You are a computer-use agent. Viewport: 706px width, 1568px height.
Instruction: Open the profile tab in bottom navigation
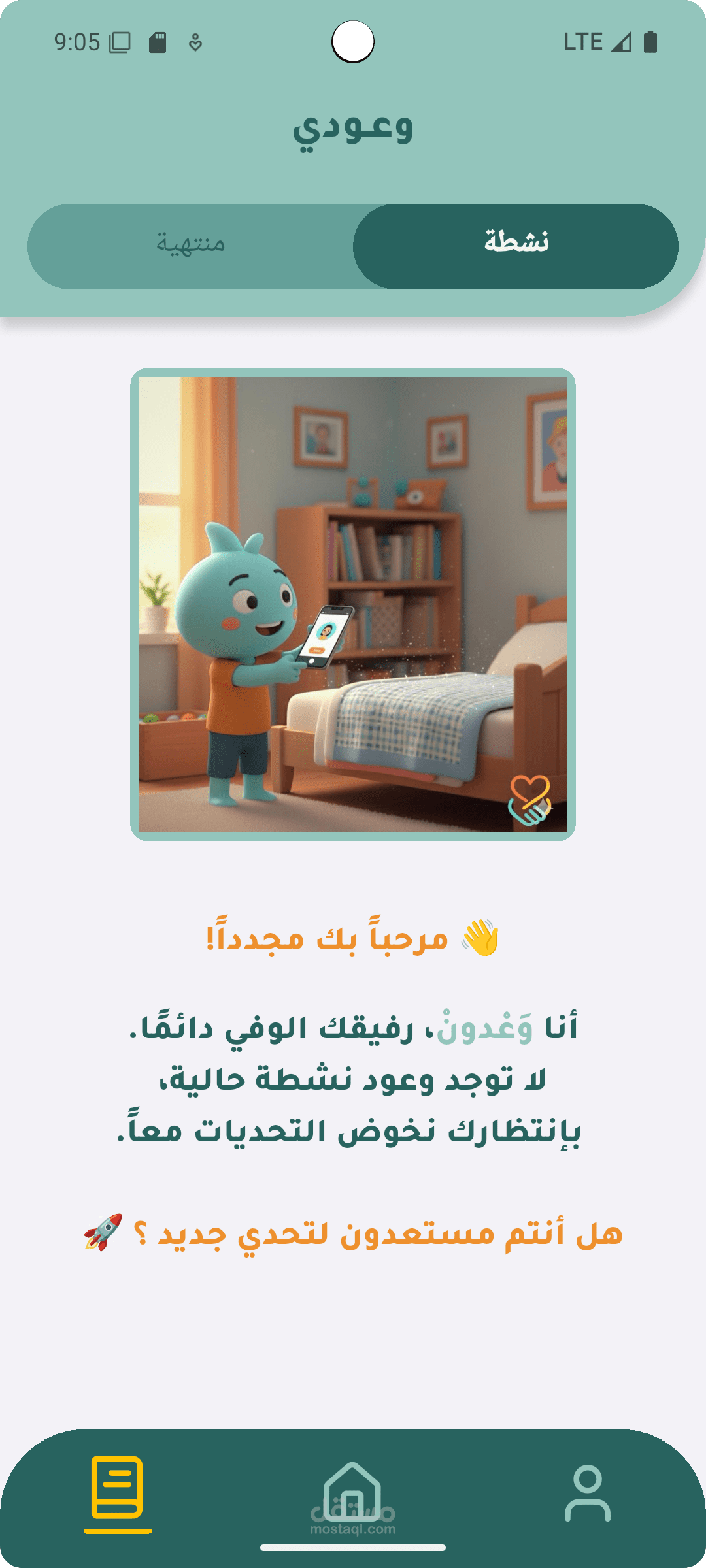pyautogui.click(x=588, y=1494)
